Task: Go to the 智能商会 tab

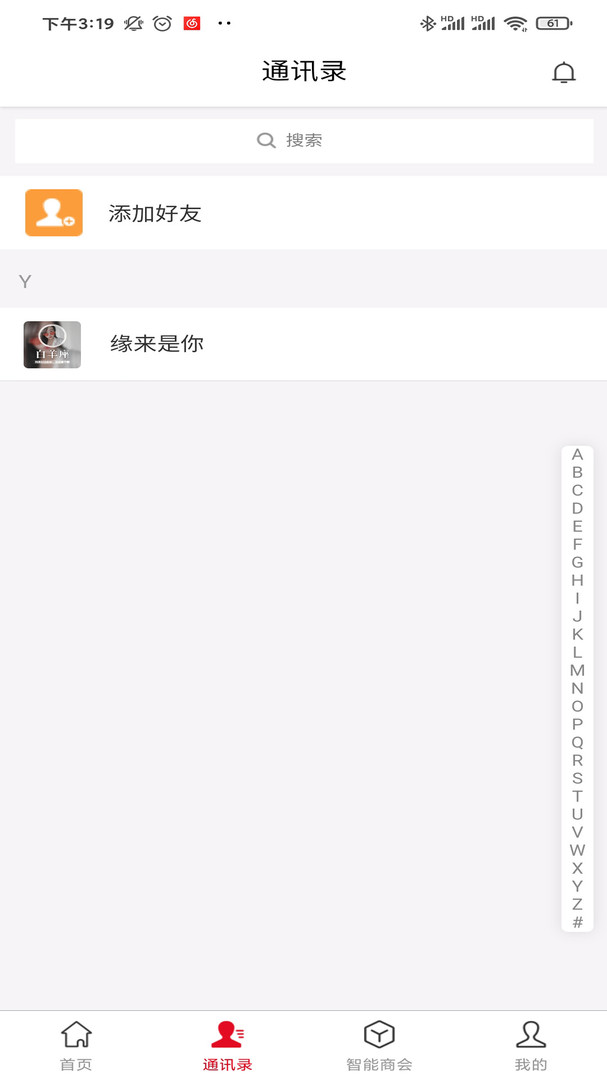Action: (379, 1045)
